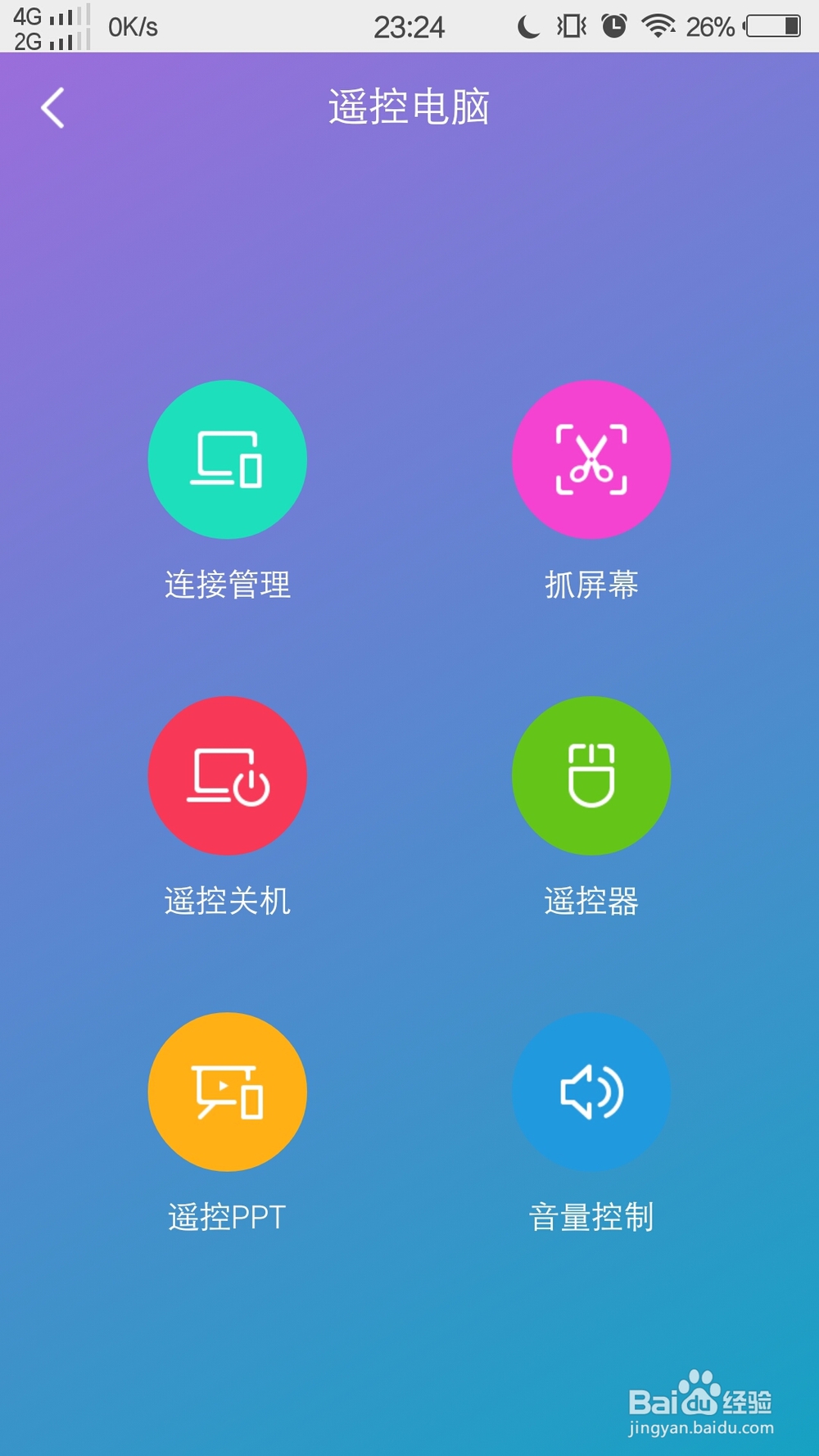Click the Wi-Fi status bar icon

click(x=659, y=26)
